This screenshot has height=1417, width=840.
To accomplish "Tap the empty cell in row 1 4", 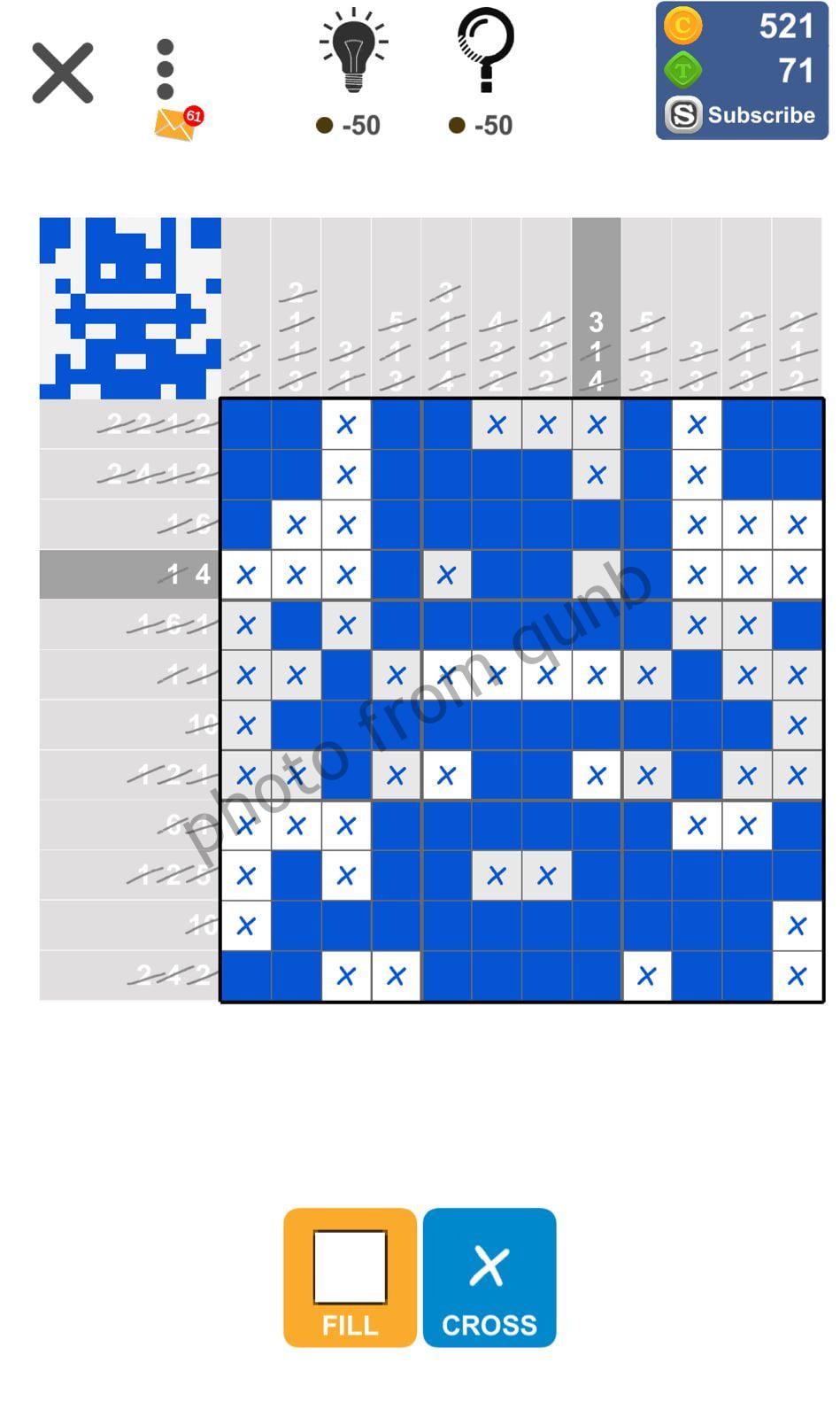I will pos(597,575).
